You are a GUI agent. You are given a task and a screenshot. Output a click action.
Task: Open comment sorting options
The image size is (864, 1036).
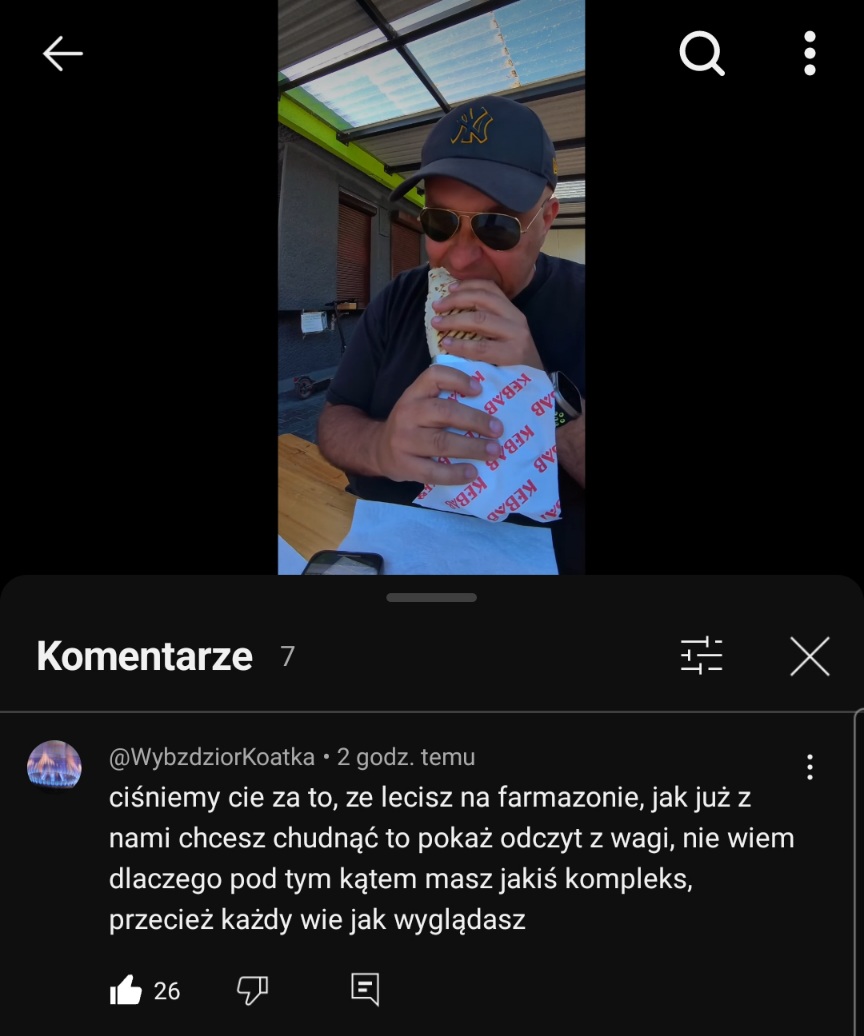tap(701, 656)
